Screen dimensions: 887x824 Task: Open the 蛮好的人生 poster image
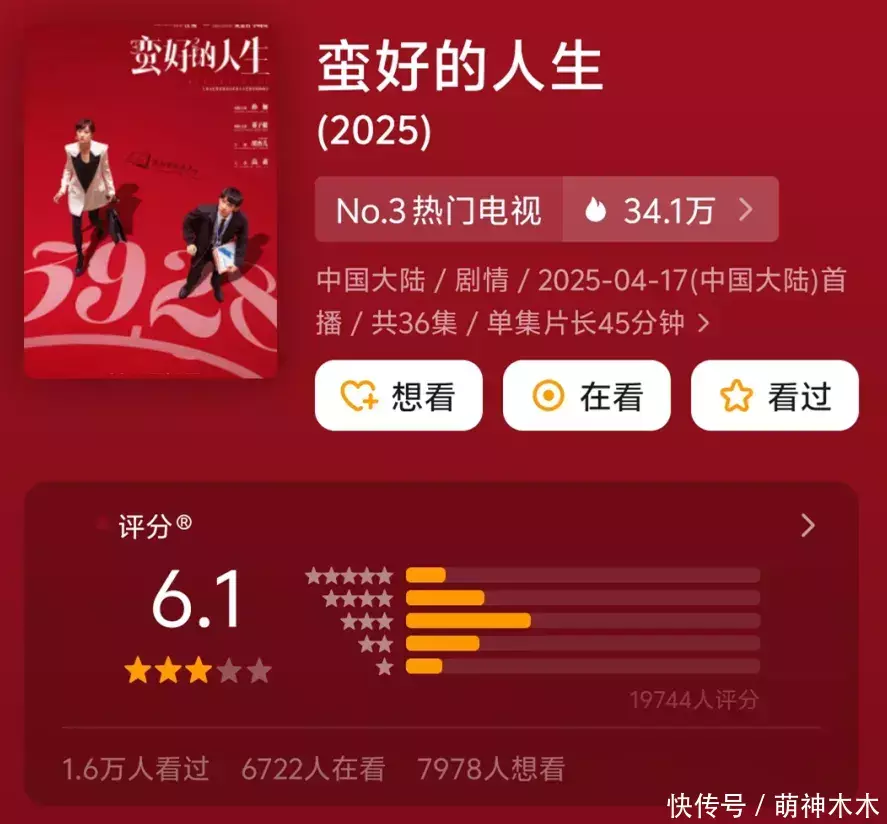click(150, 202)
